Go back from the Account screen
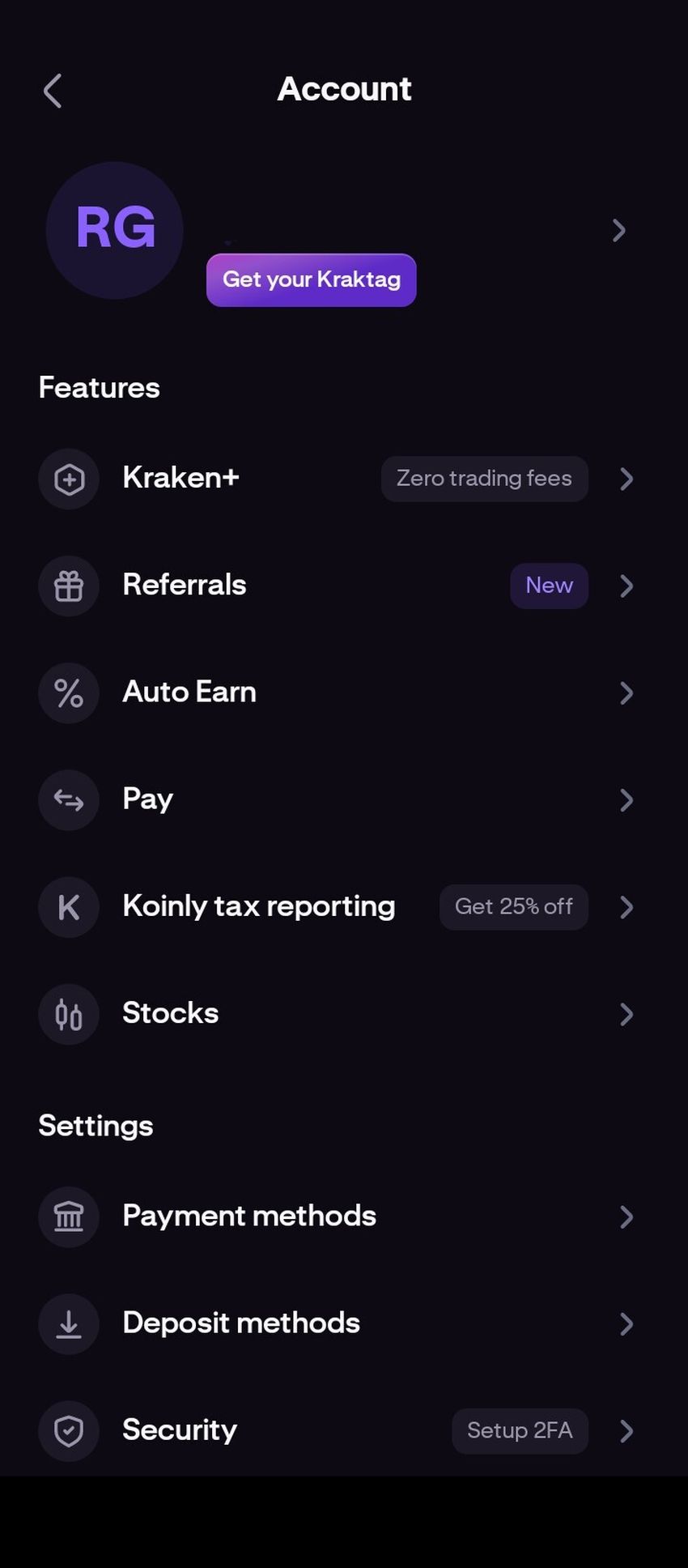Screen dimensions: 688x1568 pos(53,91)
